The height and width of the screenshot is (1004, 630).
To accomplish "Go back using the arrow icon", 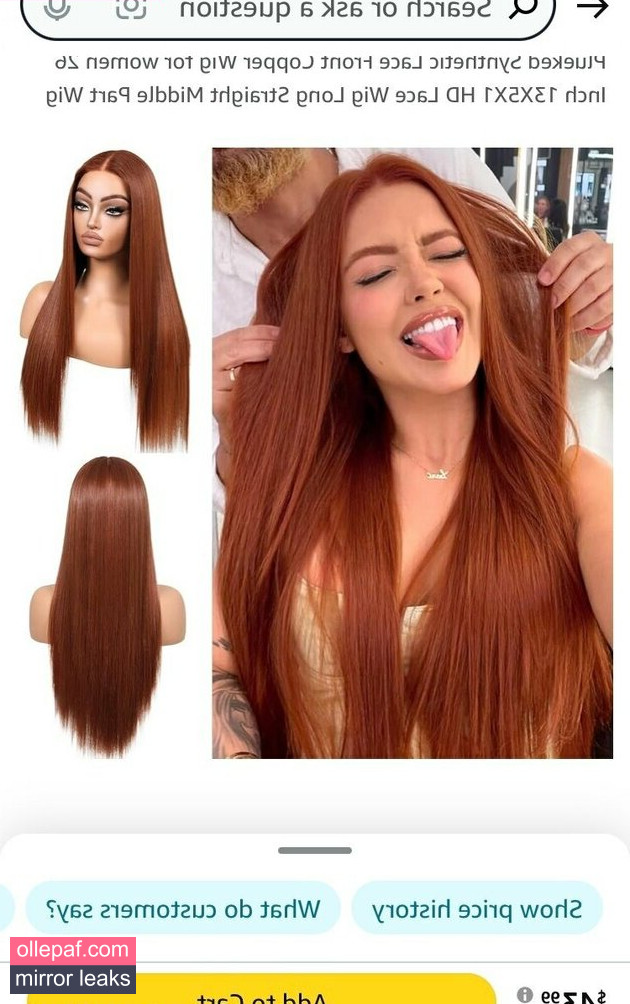I will point(594,9).
